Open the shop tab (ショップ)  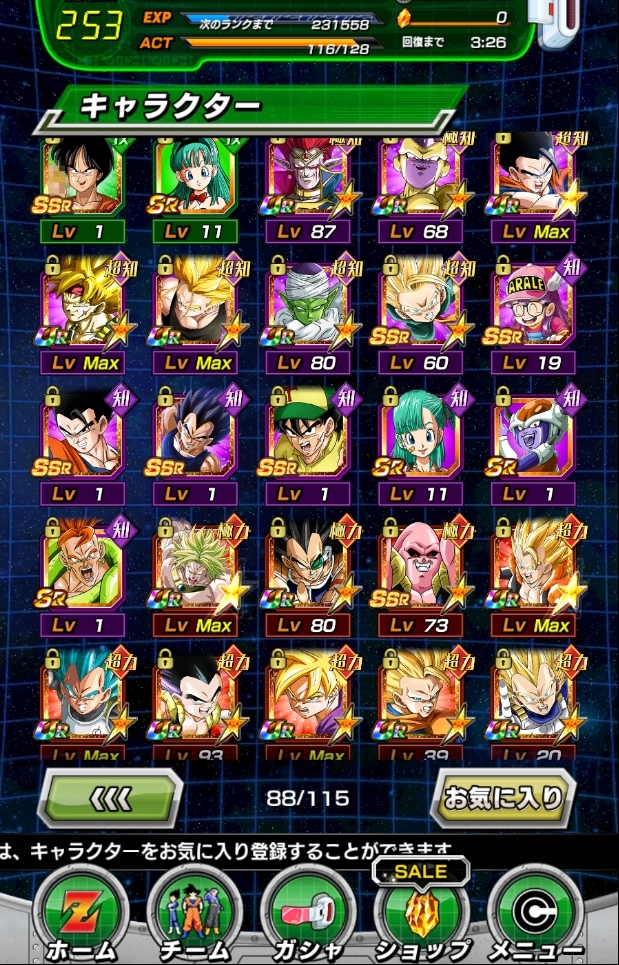pyautogui.click(x=421, y=911)
